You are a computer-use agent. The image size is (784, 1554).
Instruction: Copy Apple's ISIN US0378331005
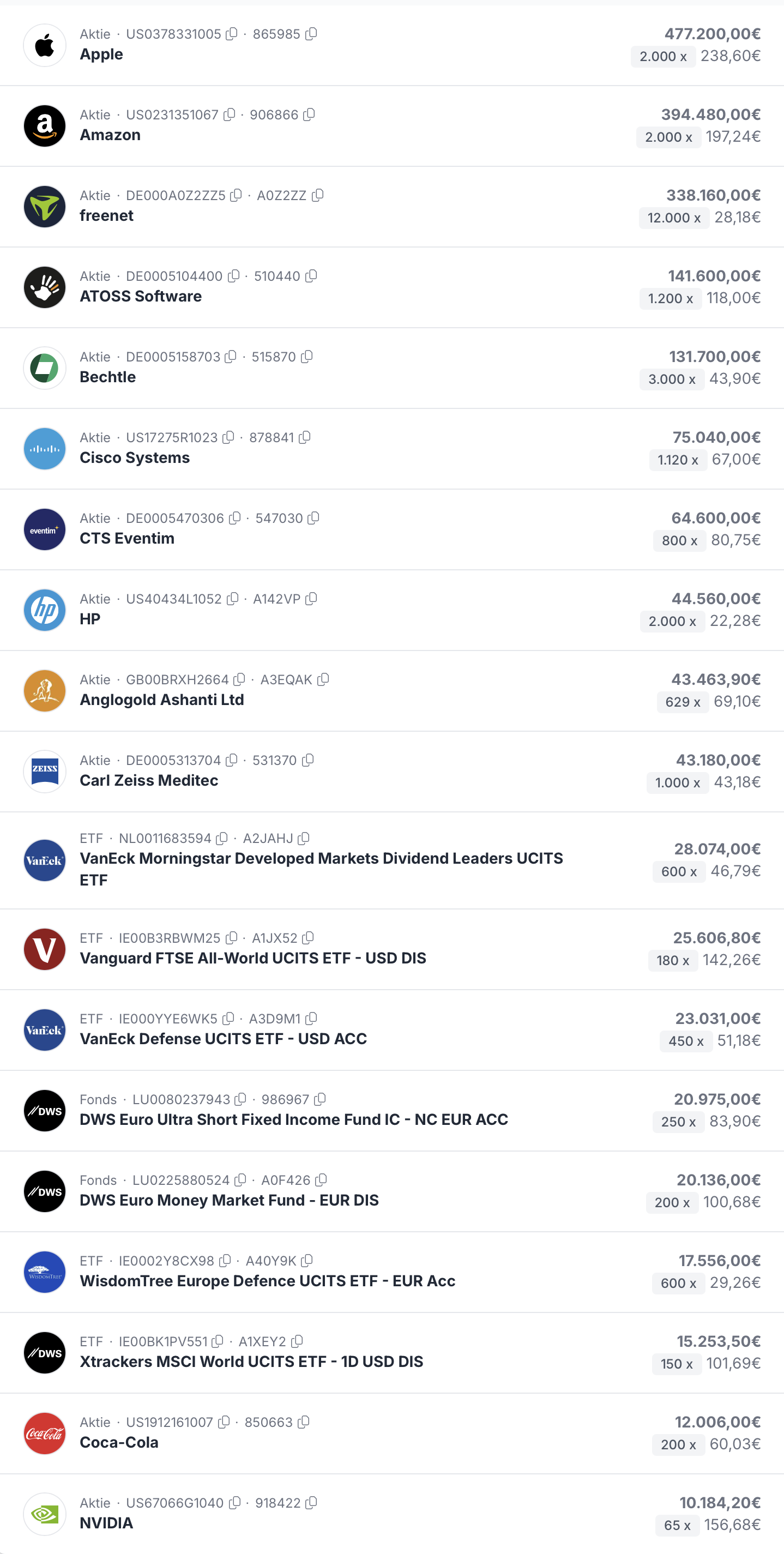pos(232,34)
